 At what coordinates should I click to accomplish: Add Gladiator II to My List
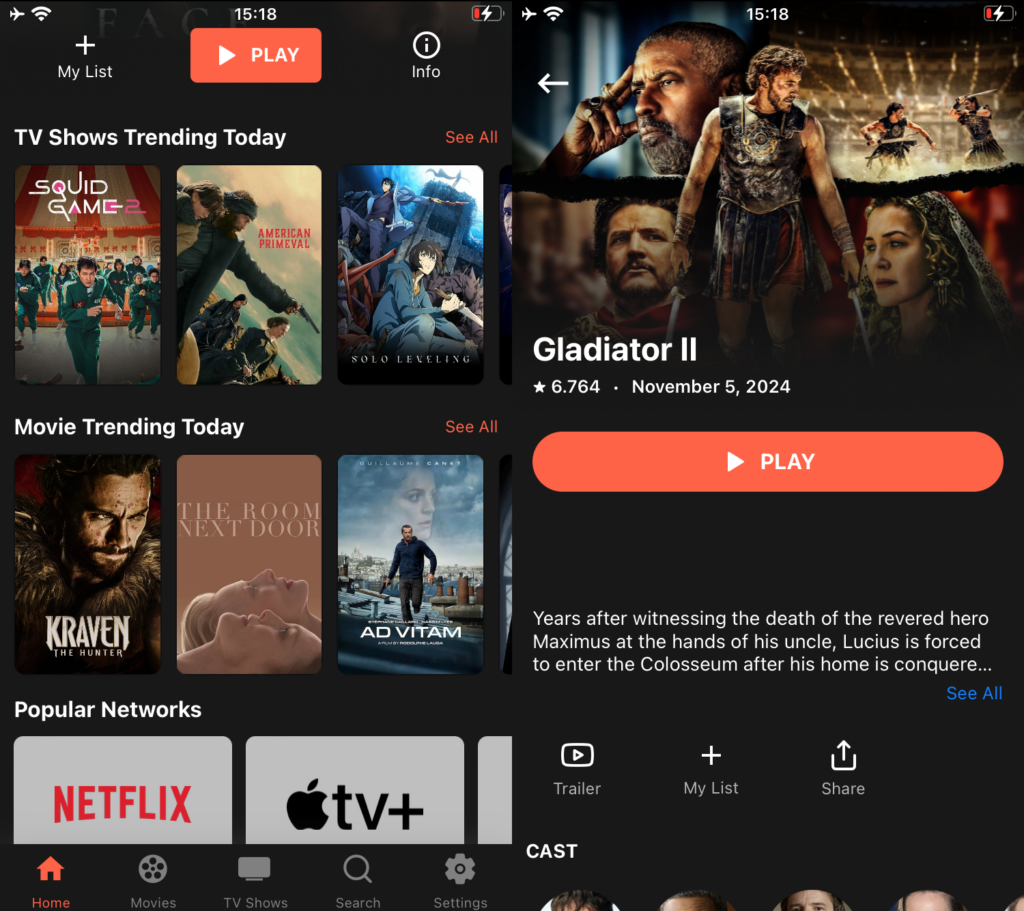710,768
